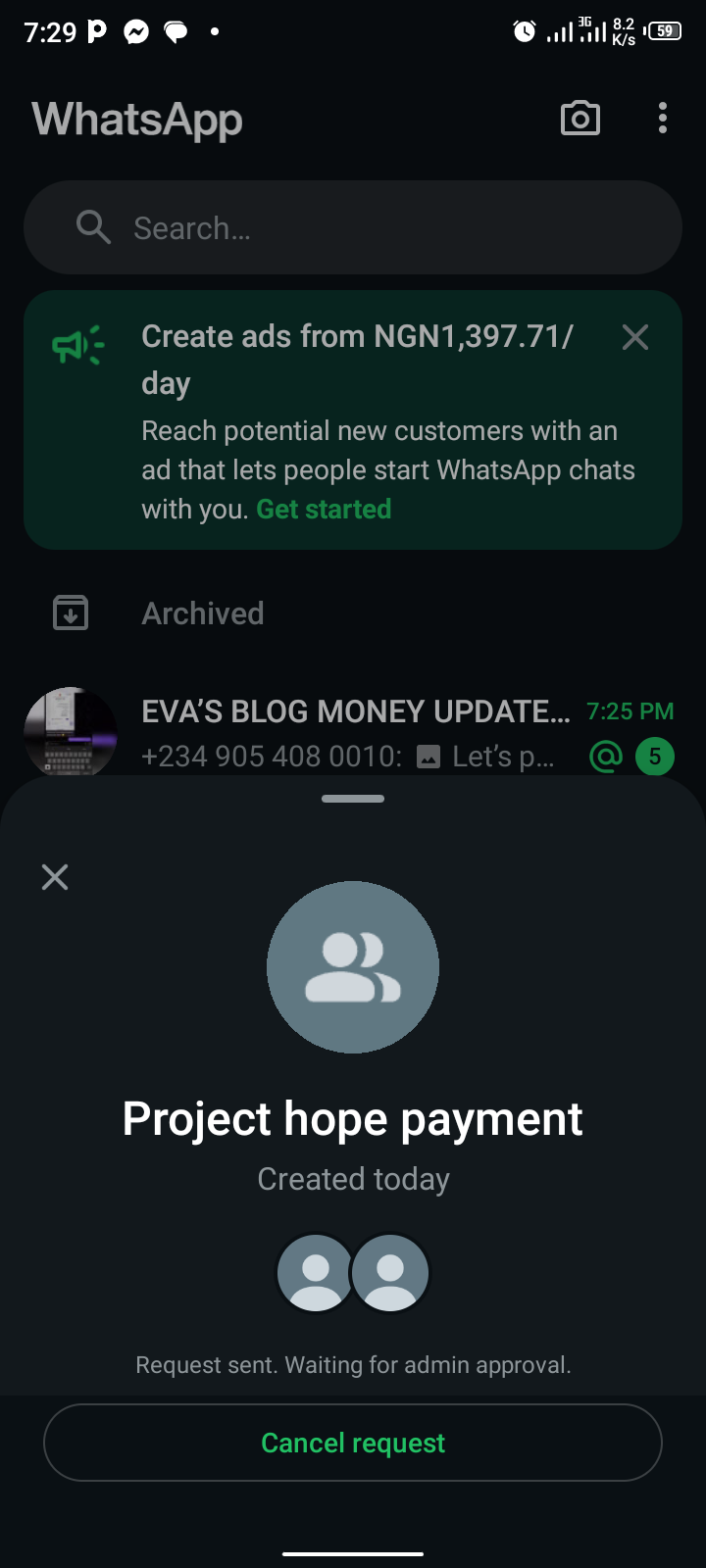Close the Project hope payment sheet
706x1568 pixels.
pyautogui.click(x=55, y=877)
